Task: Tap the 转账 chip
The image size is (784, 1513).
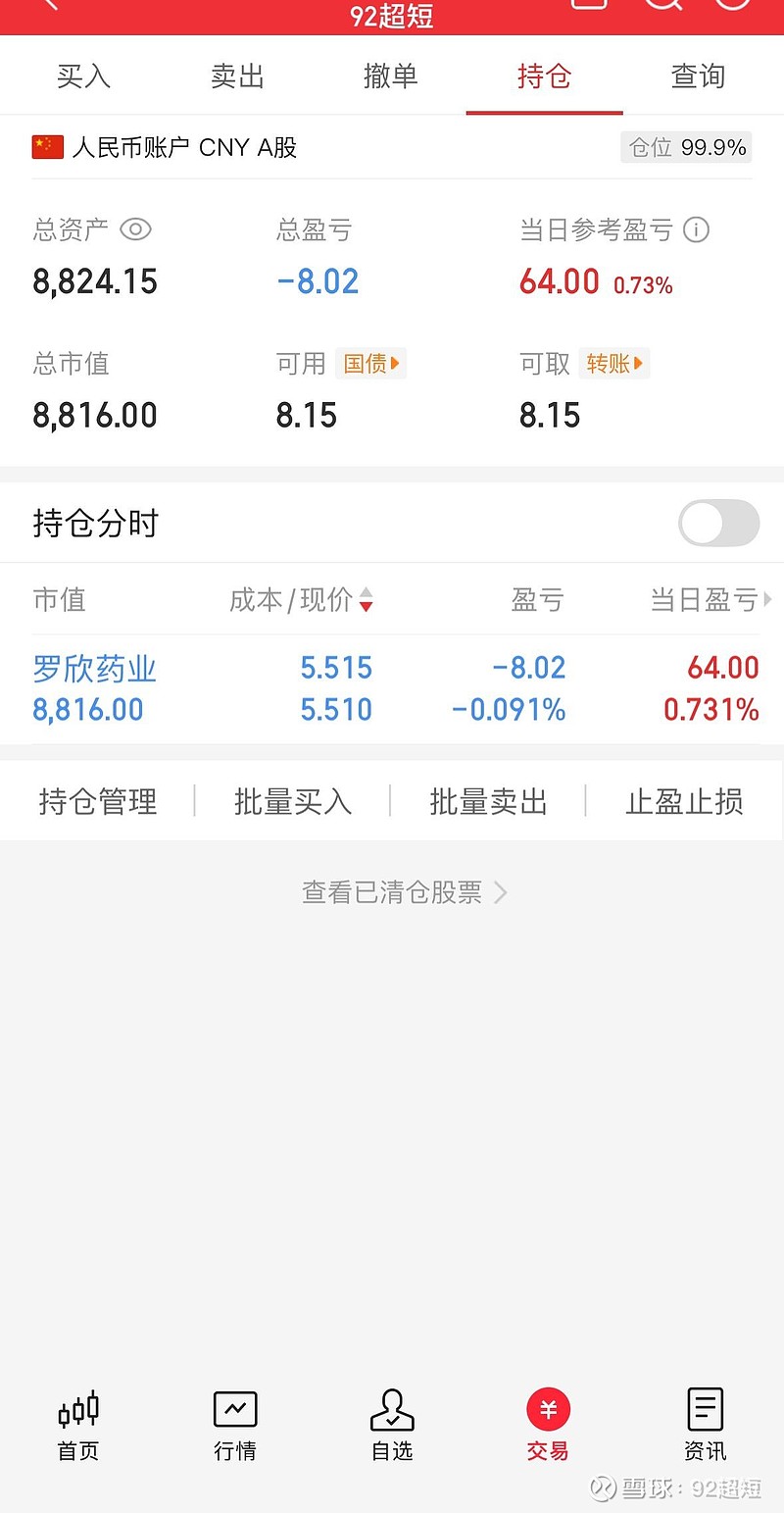Action: (x=614, y=364)
